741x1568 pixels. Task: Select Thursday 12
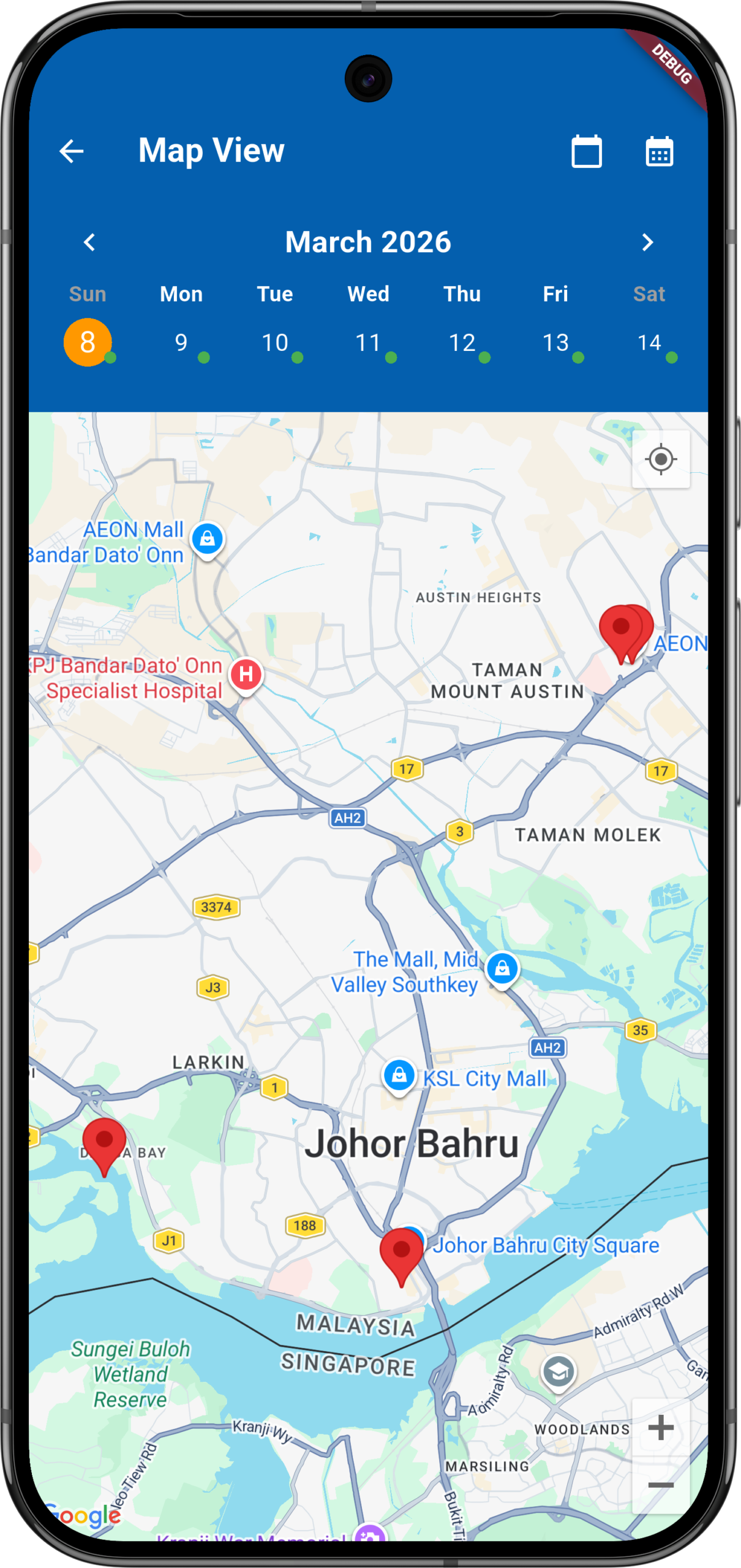pos(462,342)
